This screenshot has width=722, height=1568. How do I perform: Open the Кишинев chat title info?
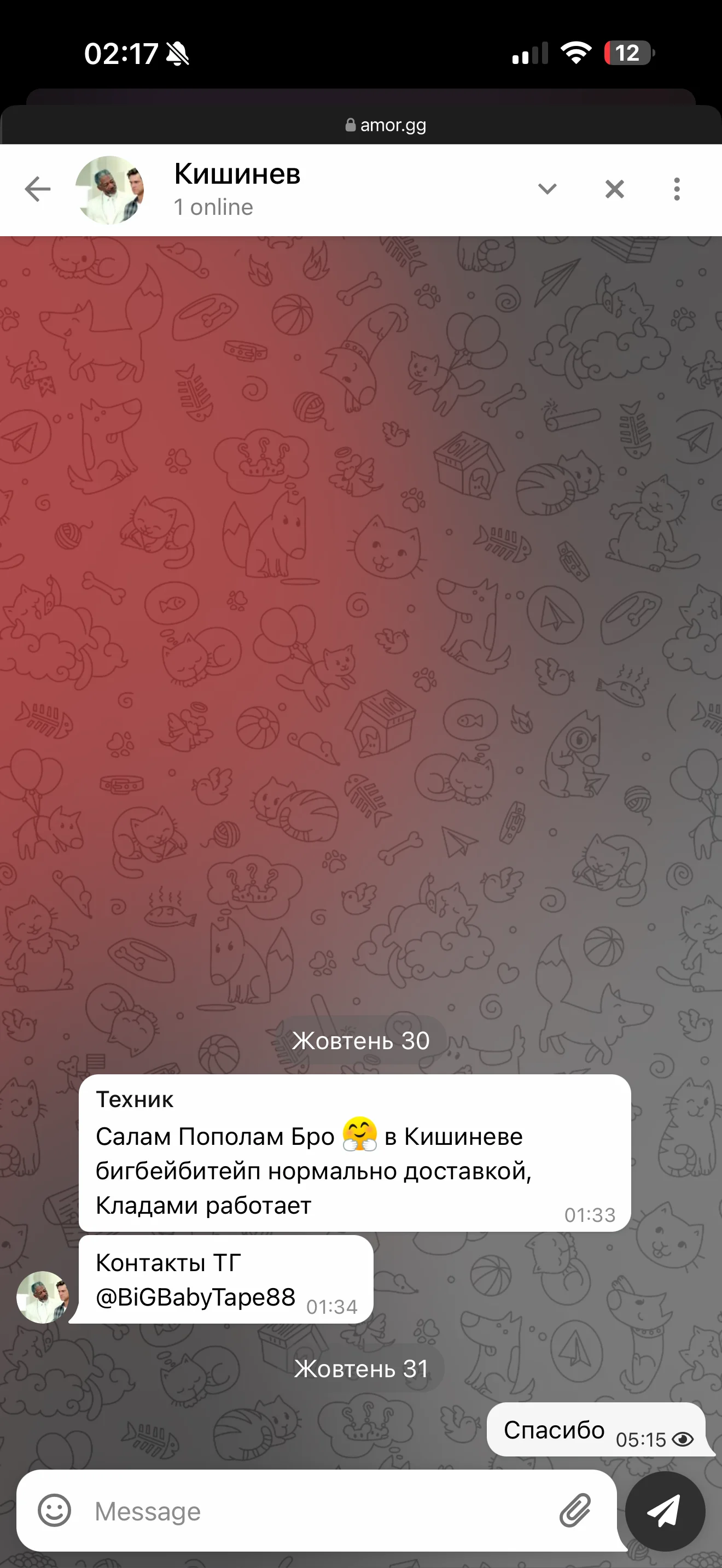tap(237, 175)
